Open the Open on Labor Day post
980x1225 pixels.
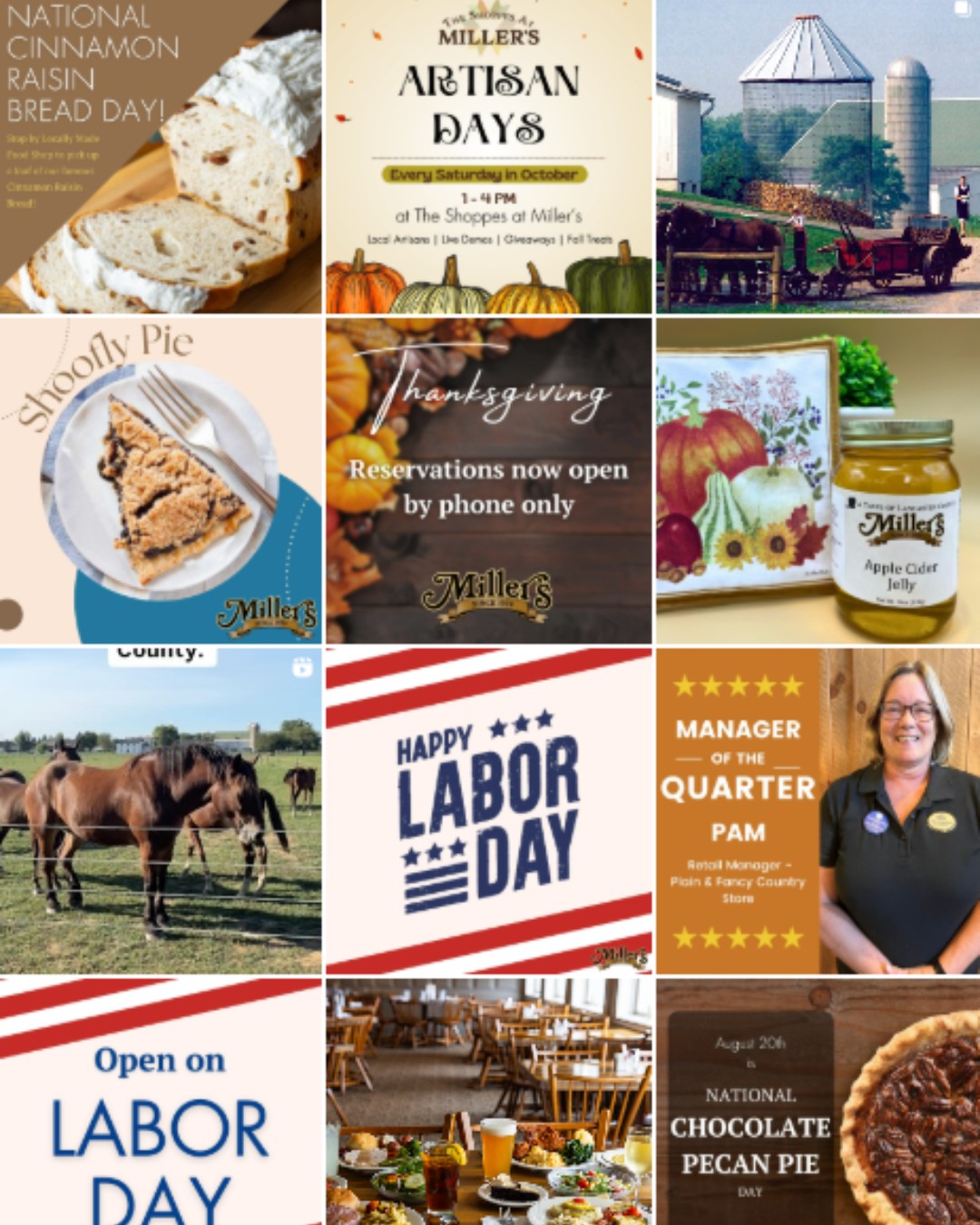pyautogui.click(x=161, y=1102)
